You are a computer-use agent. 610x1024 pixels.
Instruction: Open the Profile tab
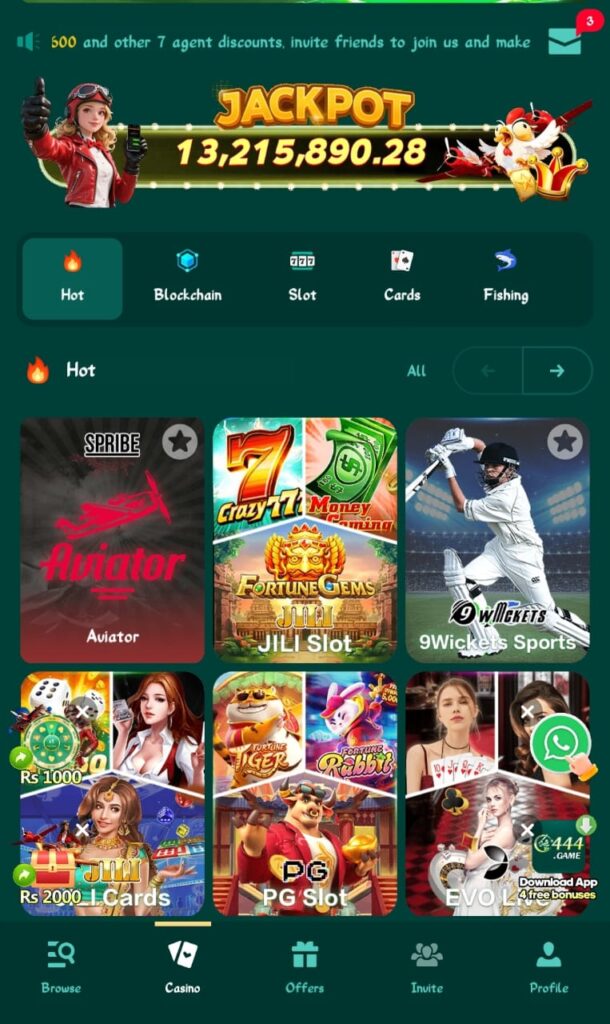pyautogui.click(x=549, y=967)
